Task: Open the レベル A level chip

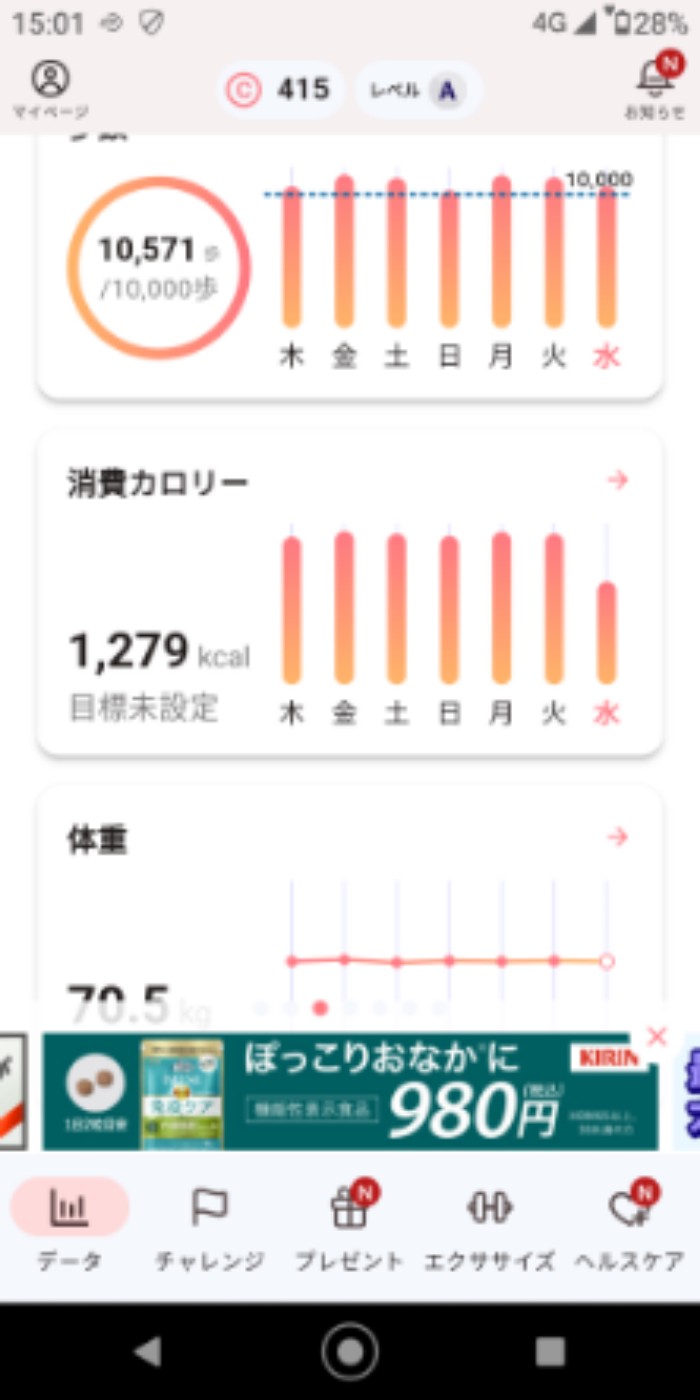Action: 419,90
